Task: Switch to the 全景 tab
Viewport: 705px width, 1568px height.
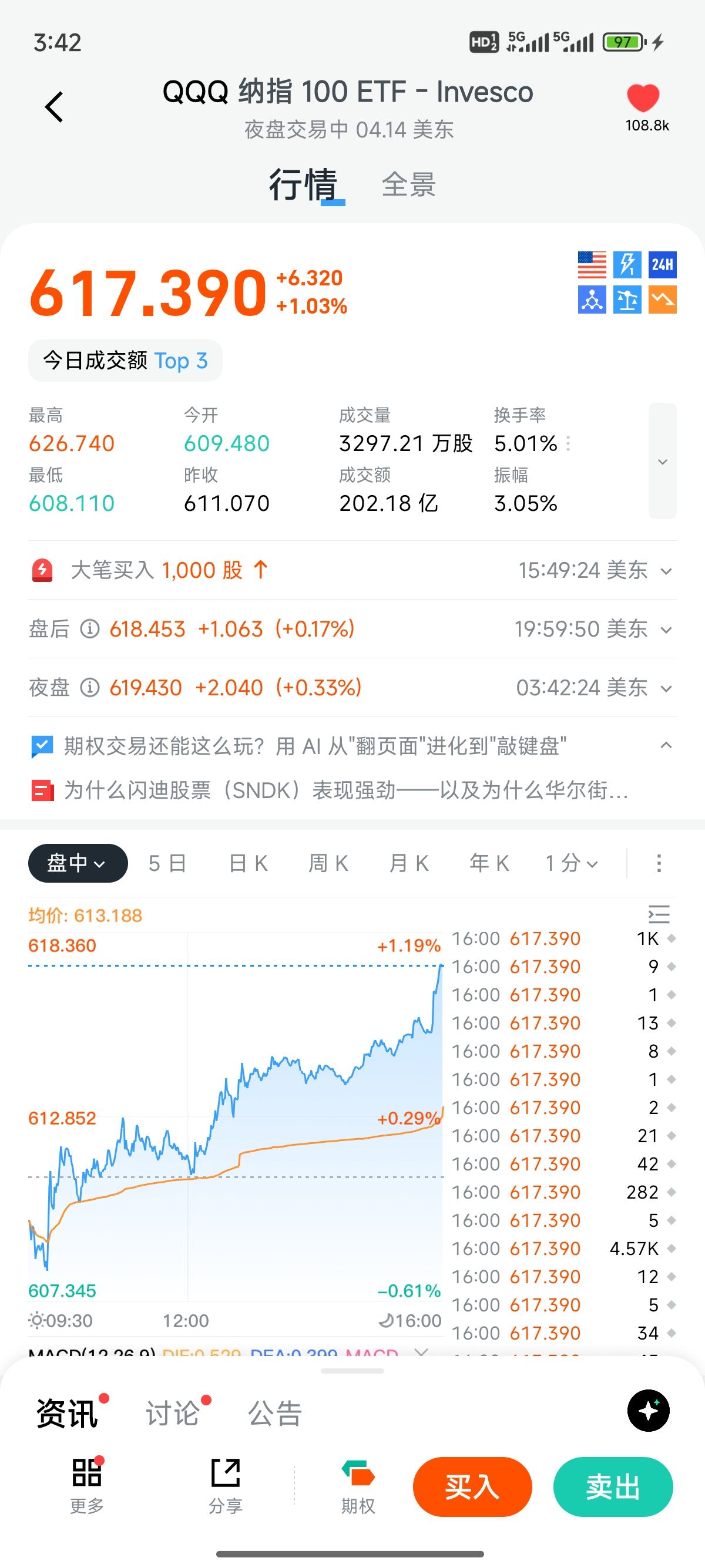Action: click(408, 184)
